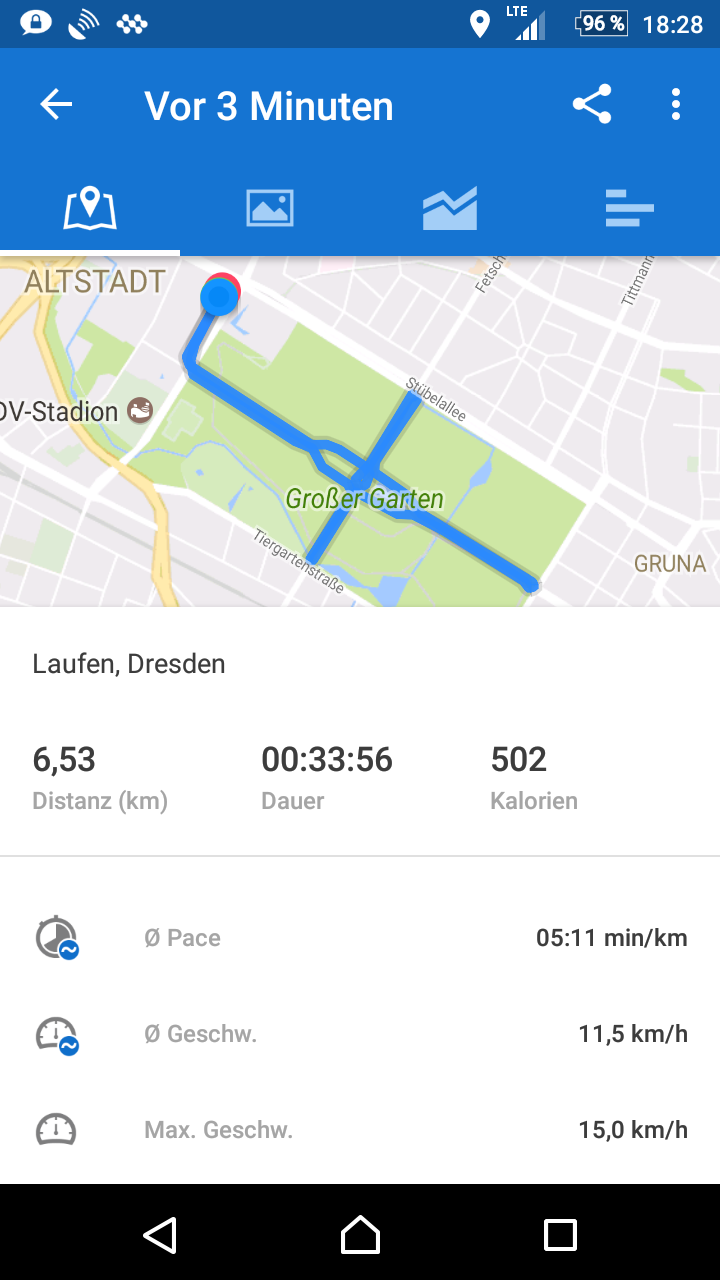720x1280 pixels.
Task: Select the map tab
Action: 90,208
